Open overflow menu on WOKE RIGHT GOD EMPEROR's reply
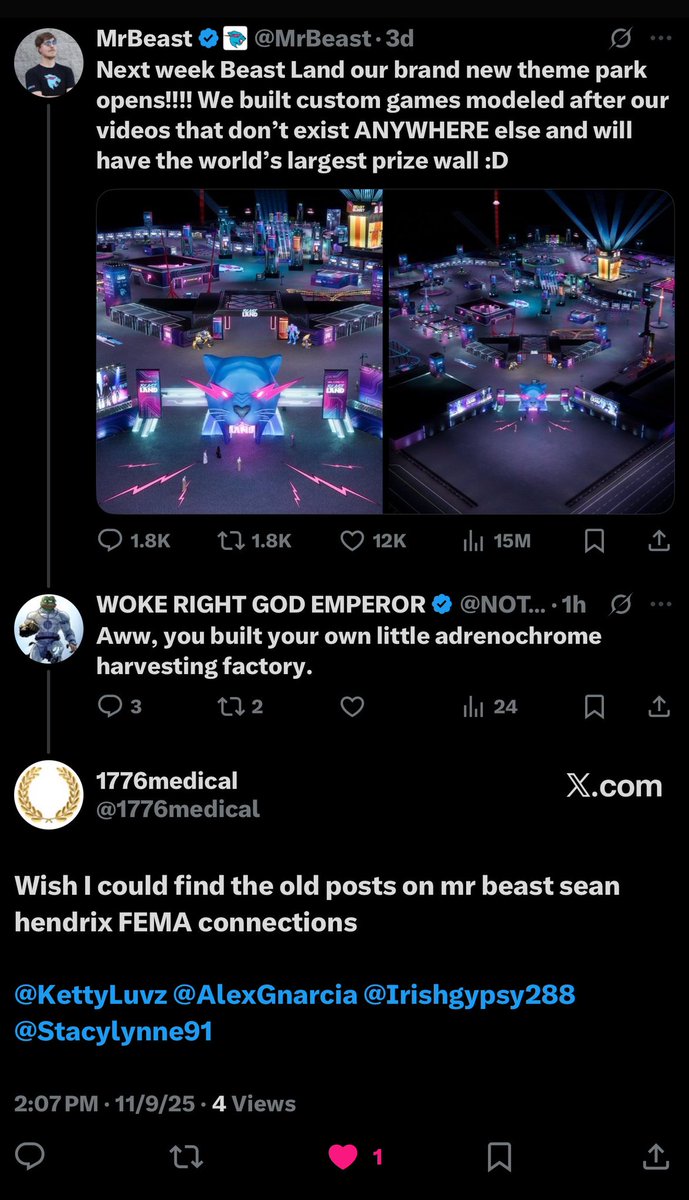 point(660,605)
